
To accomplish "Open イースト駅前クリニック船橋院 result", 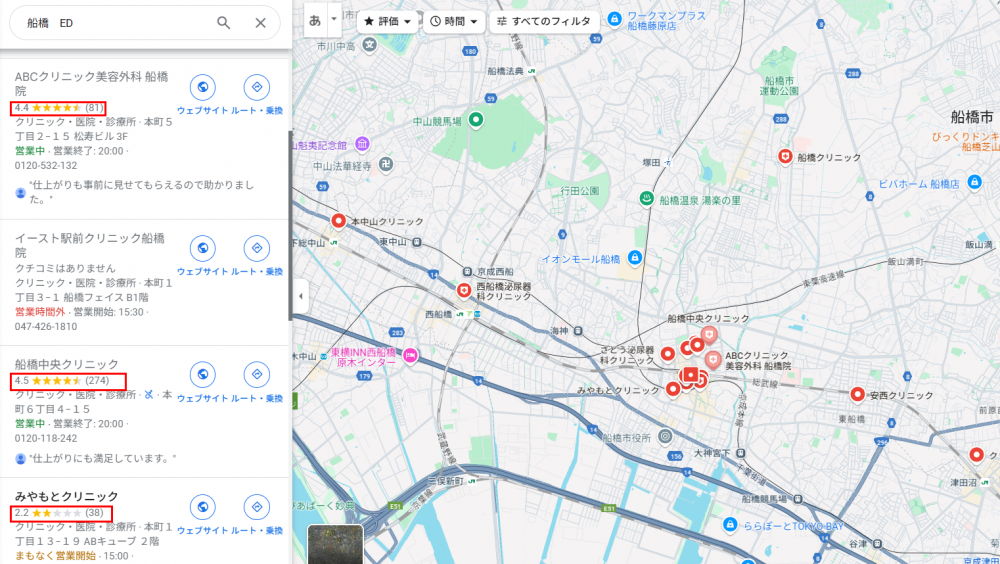I will point(89,246).
